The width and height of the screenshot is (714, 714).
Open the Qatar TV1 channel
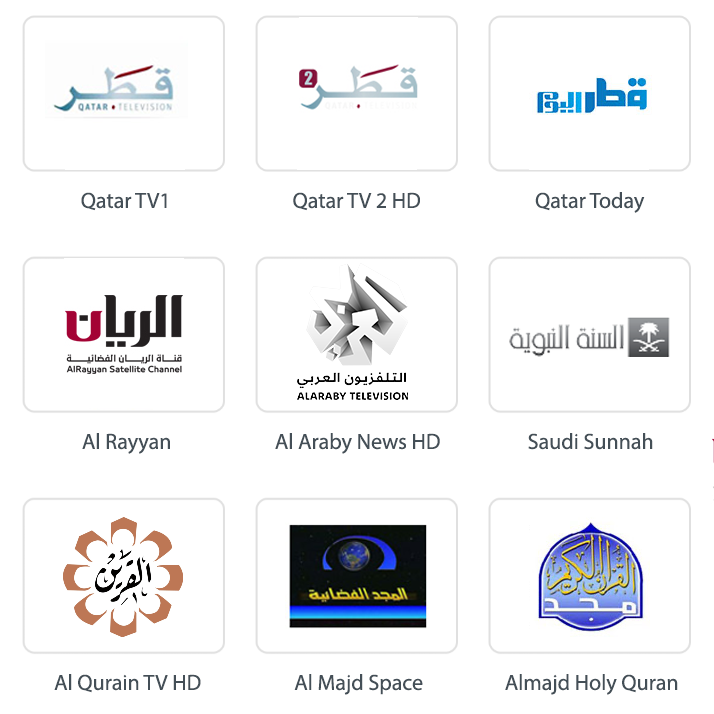(x=123, y=94)
